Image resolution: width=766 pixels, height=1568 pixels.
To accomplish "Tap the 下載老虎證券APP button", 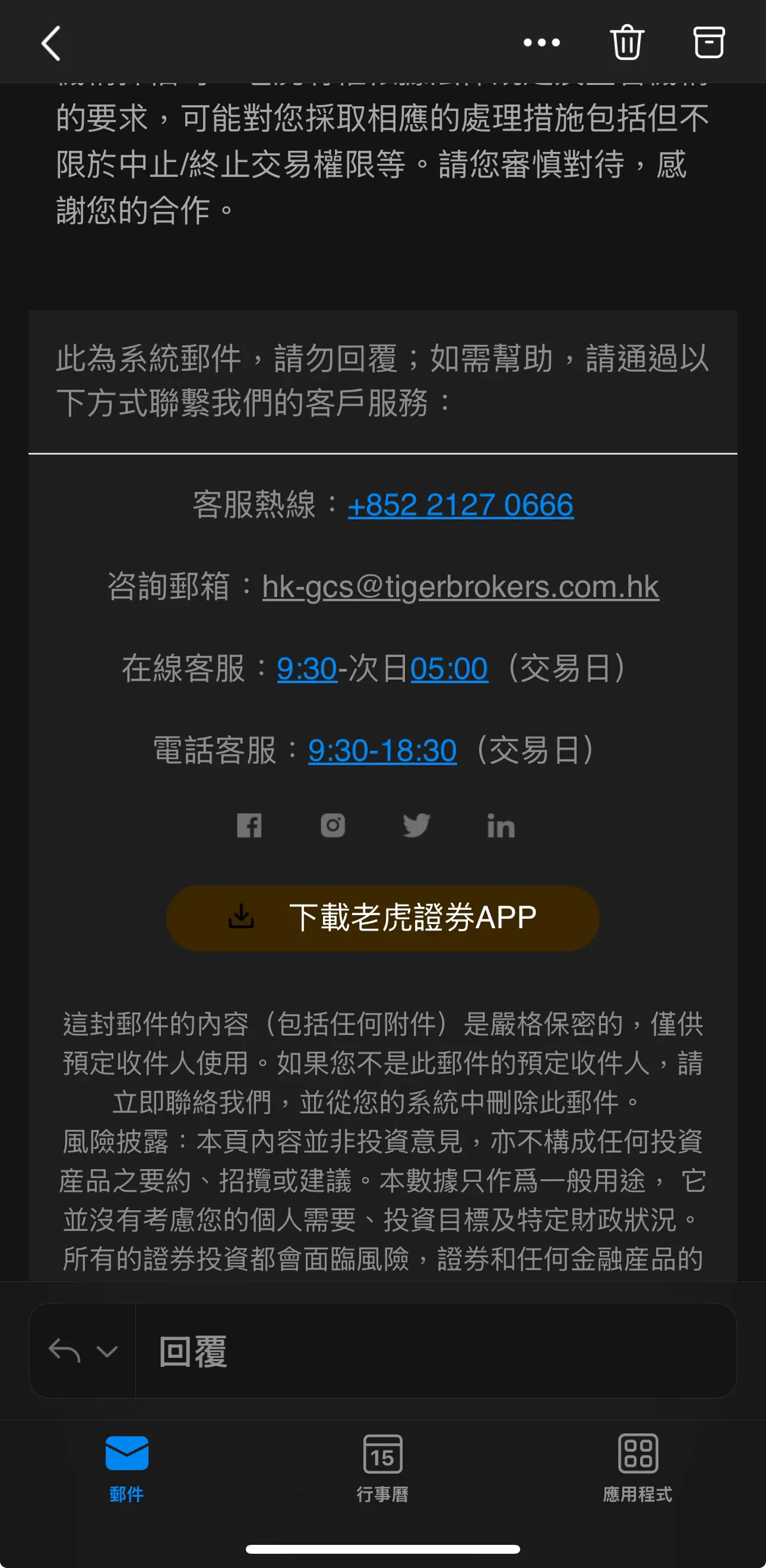I will 382,918.
